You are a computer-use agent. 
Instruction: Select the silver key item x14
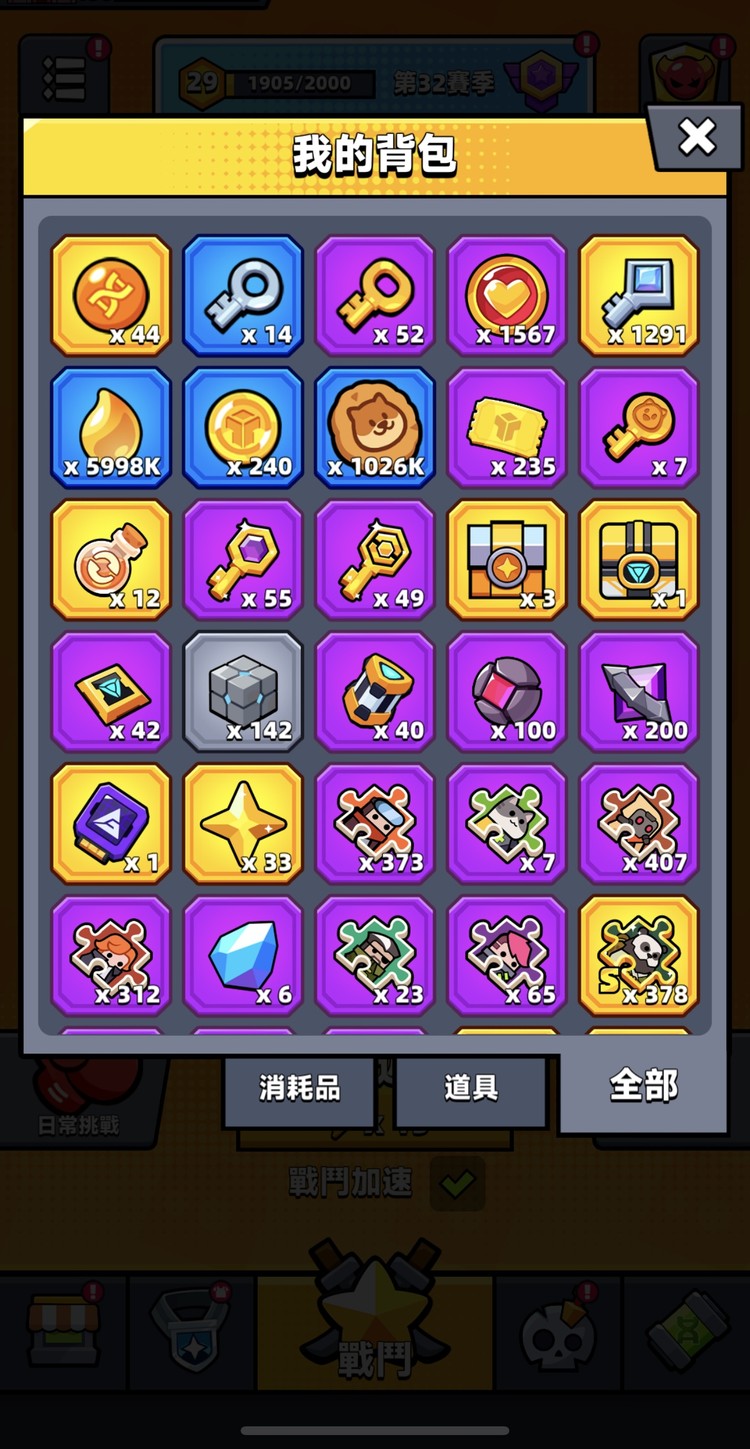[x=243, y=296]
